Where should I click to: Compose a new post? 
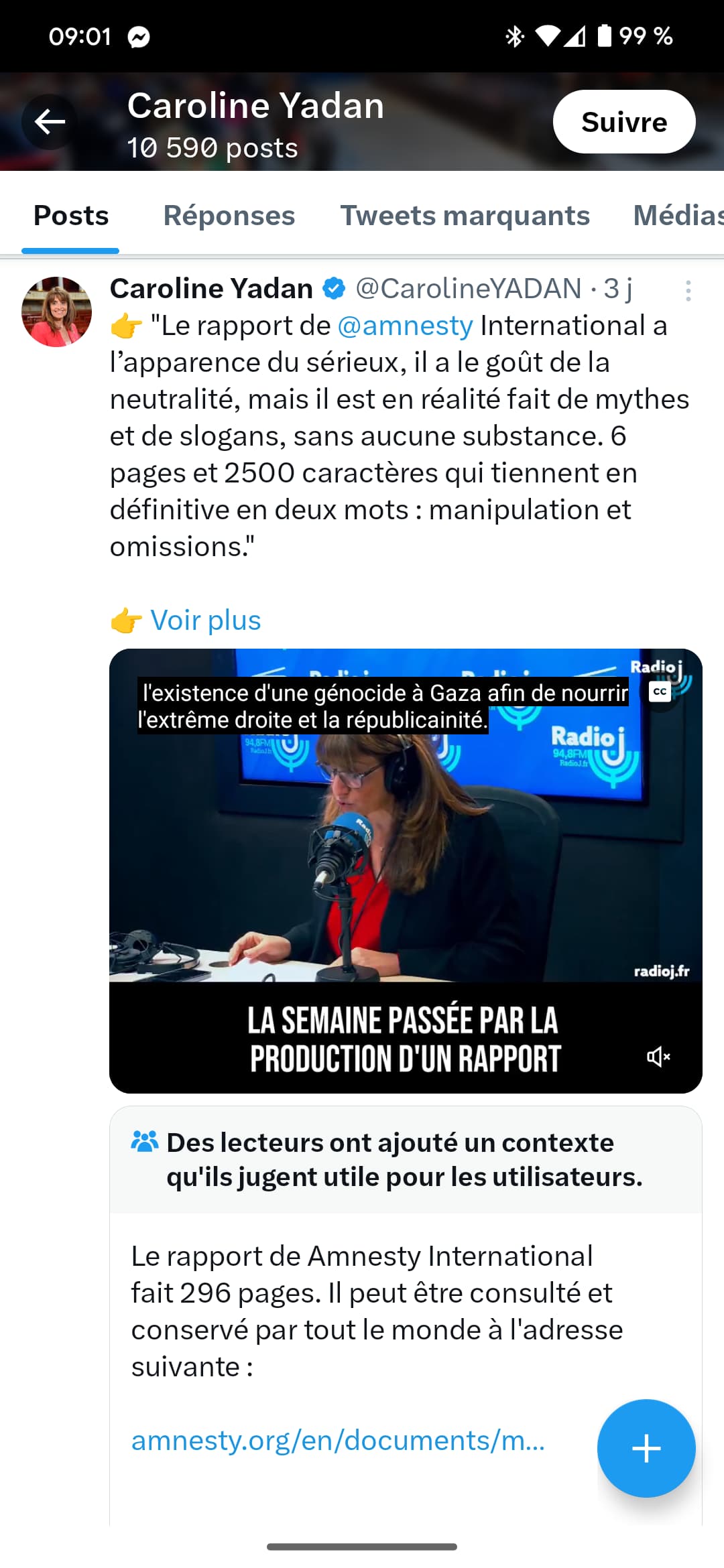646,1448
